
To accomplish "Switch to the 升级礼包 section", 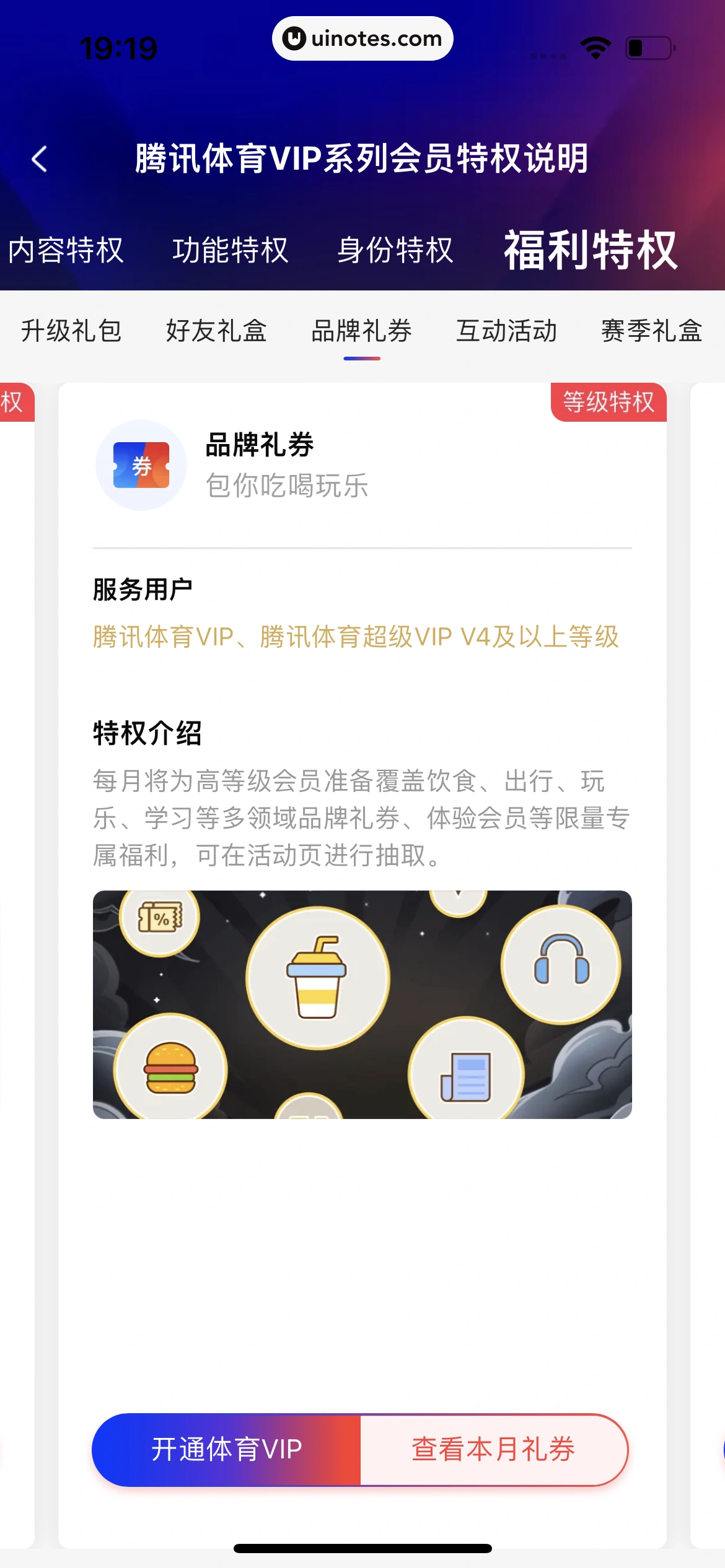I will coord(70,331).
